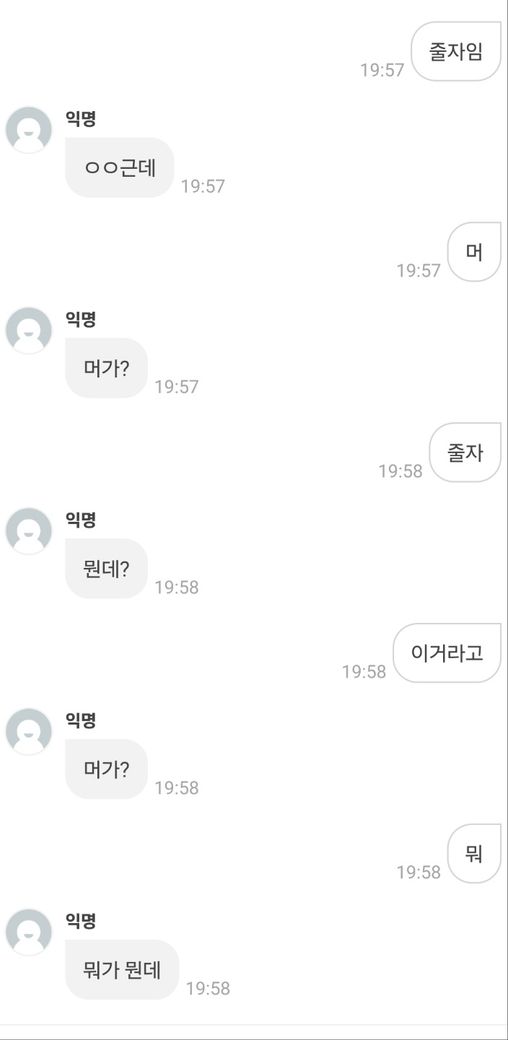Screen dimensions: 508x1040
Task: Open 익명's avatar beside the ㅇㅇ근데 message
Action: coord(29,130)
